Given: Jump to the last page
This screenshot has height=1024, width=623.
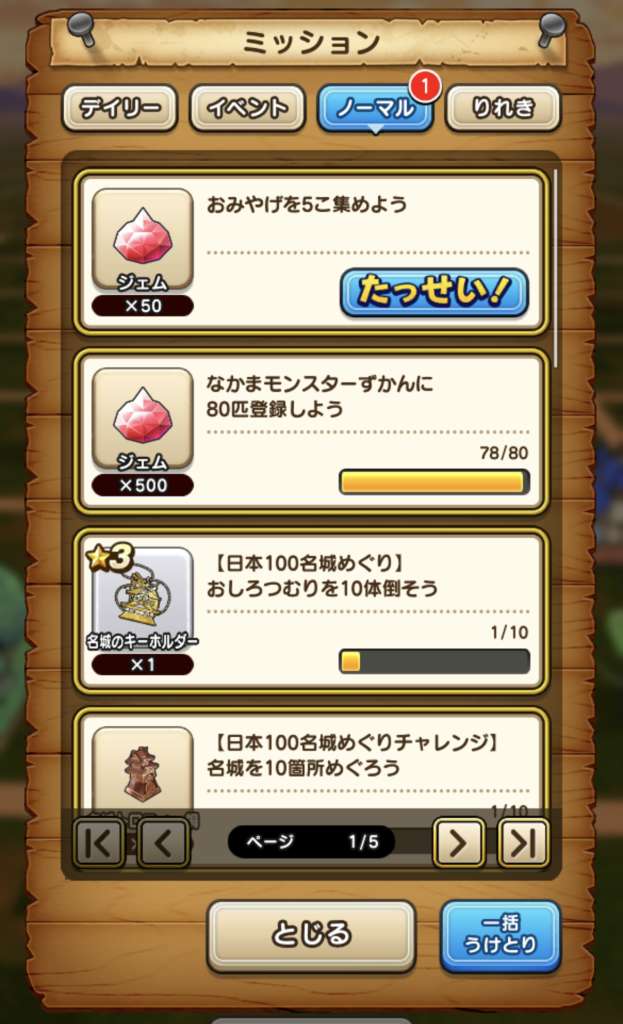Looking at the screenshot, I should [523, 844].
